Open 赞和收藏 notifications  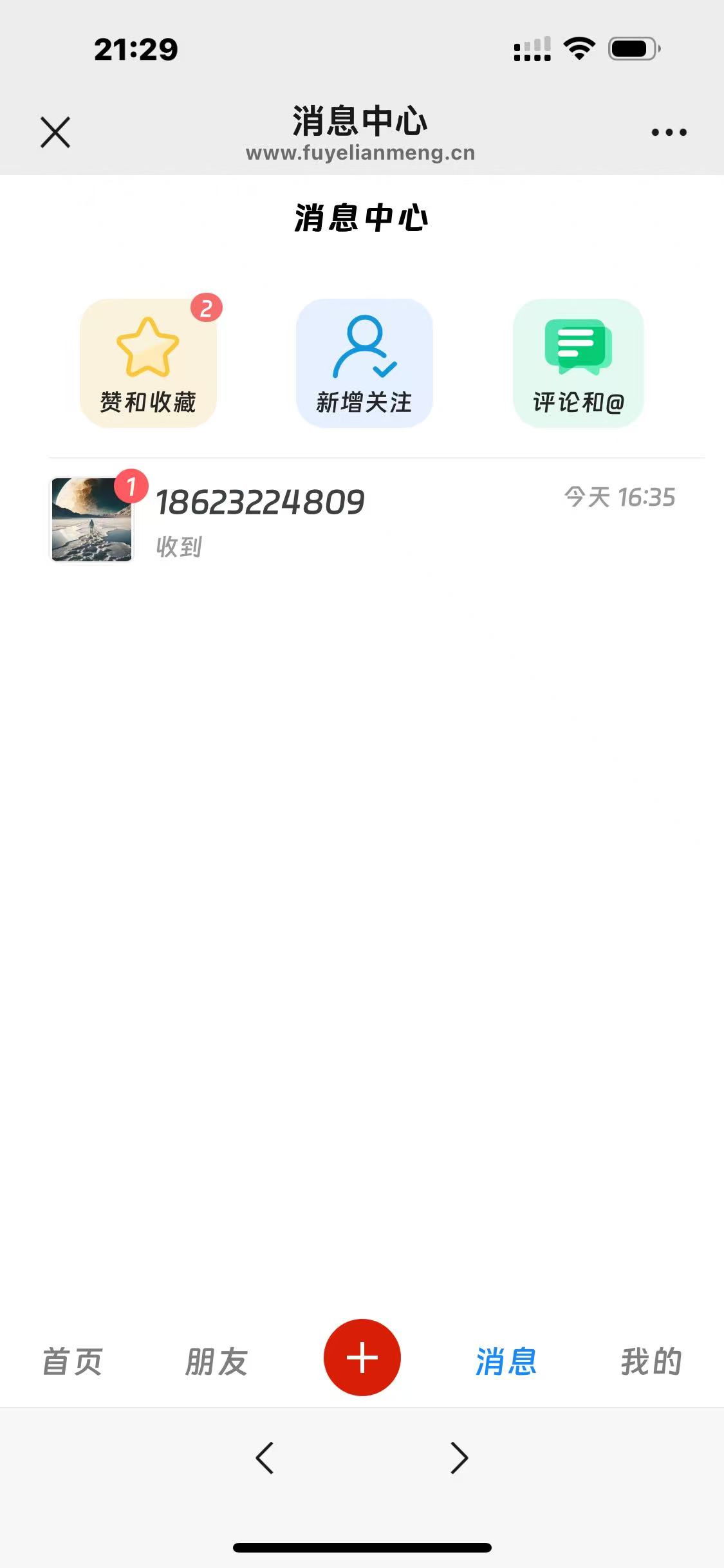click(148, 364)
